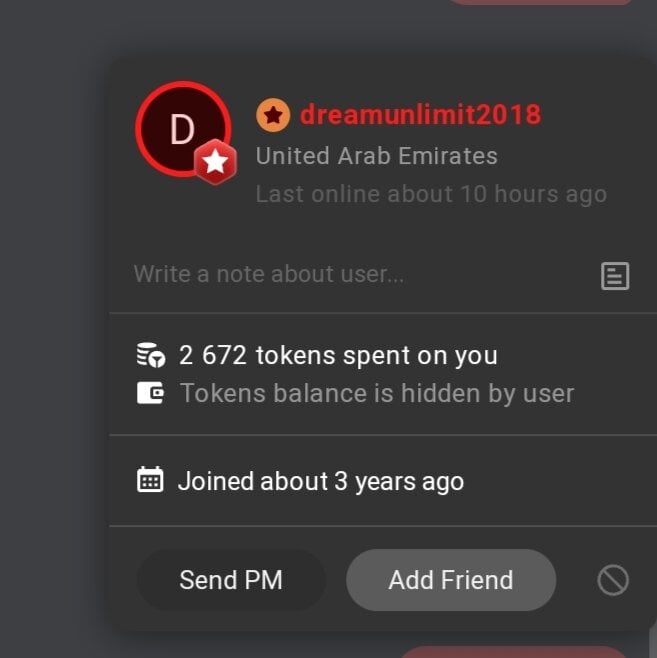This screenshot has width=657, height=658.
Task: View the D avatar of dreamunlimit2018
Action: coord(182,130)
